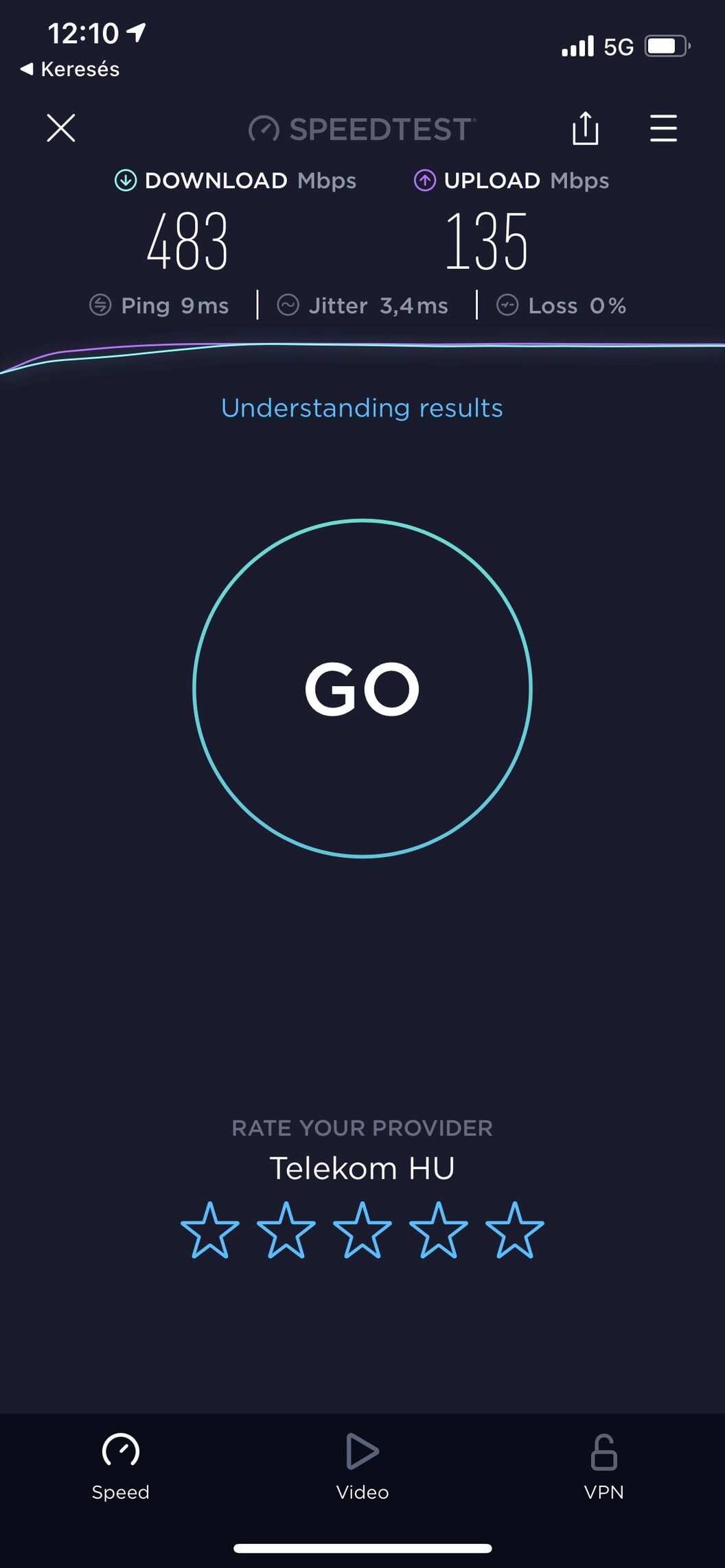
Task: Give Telekom HU four stars
Action: coord(439,1230)
